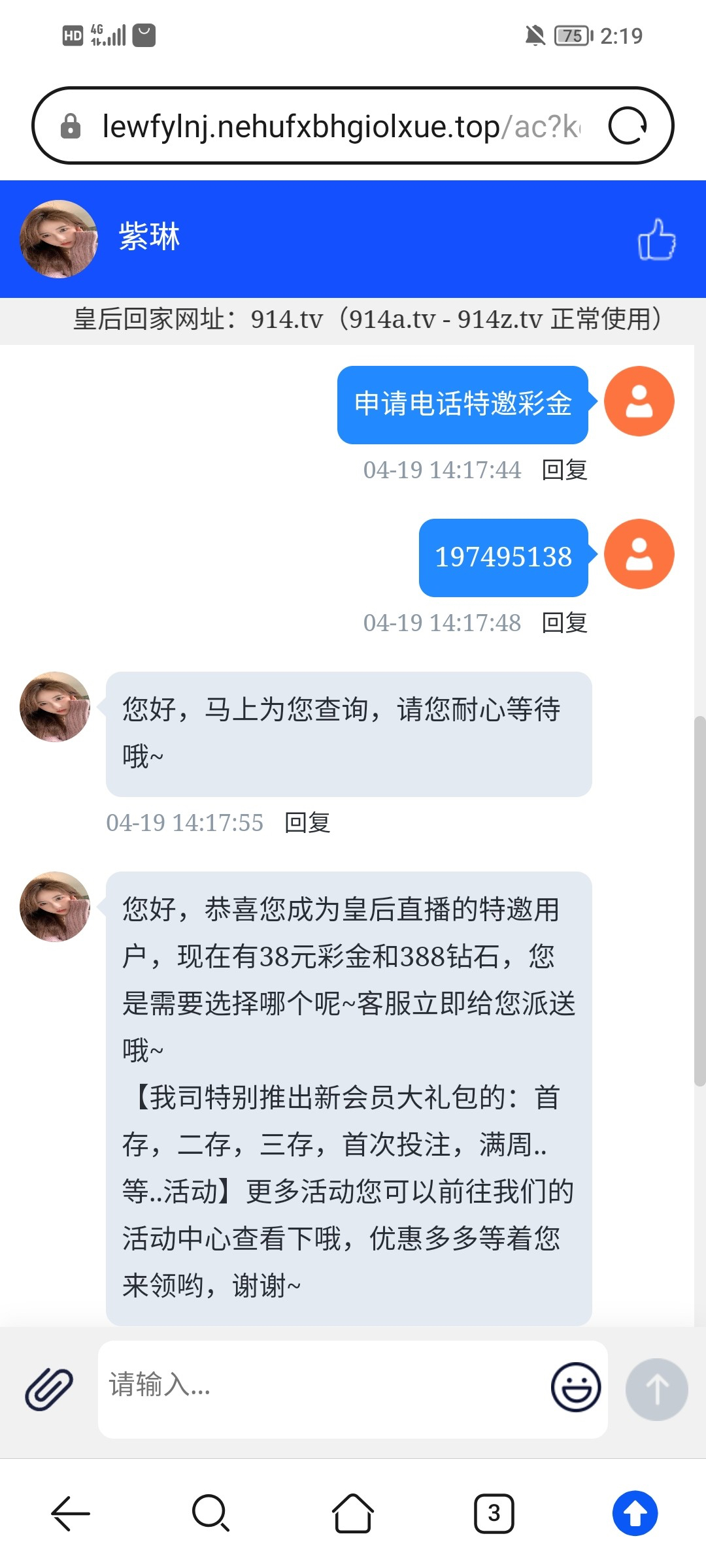Go back with the browser back arrow
The width and height of the screenshot is (706, 1568).
click(71, 1513)
